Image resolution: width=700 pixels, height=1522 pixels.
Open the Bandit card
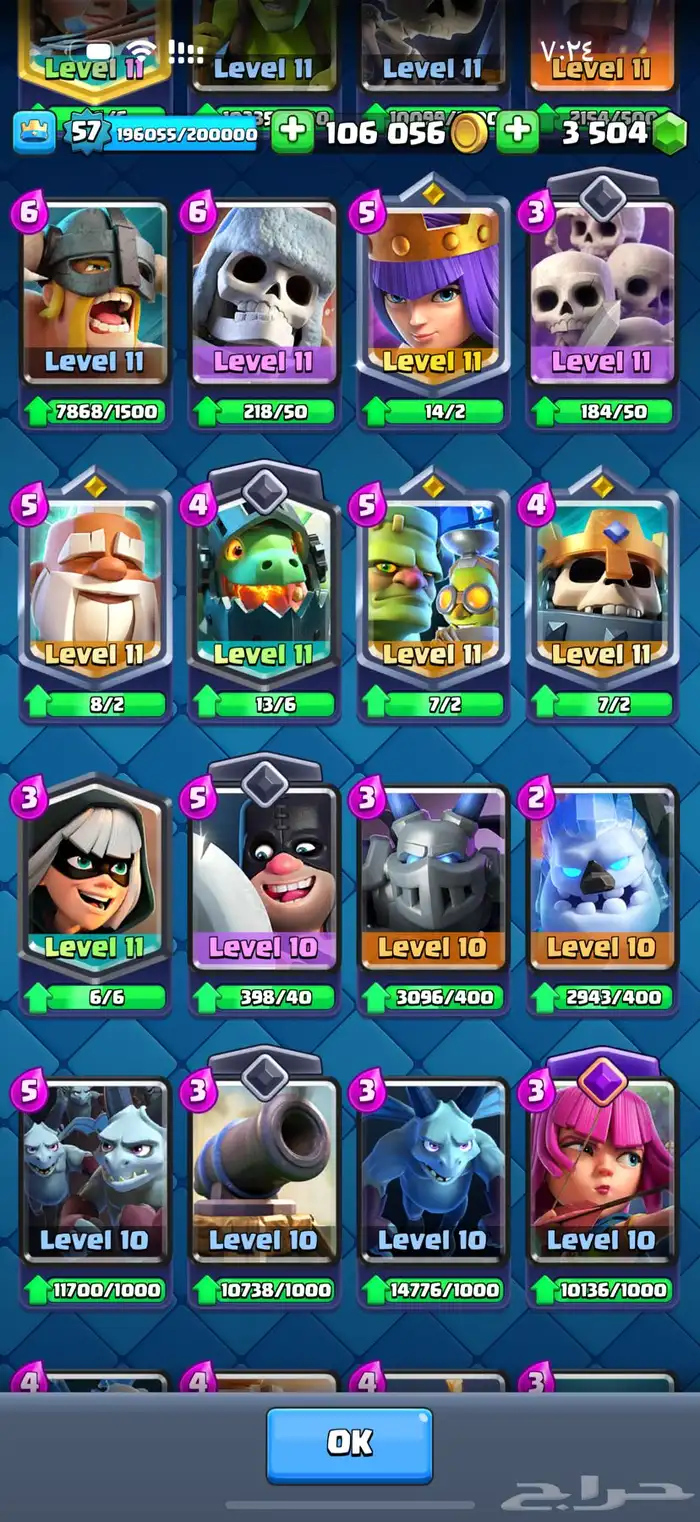(x=95, y=895)
